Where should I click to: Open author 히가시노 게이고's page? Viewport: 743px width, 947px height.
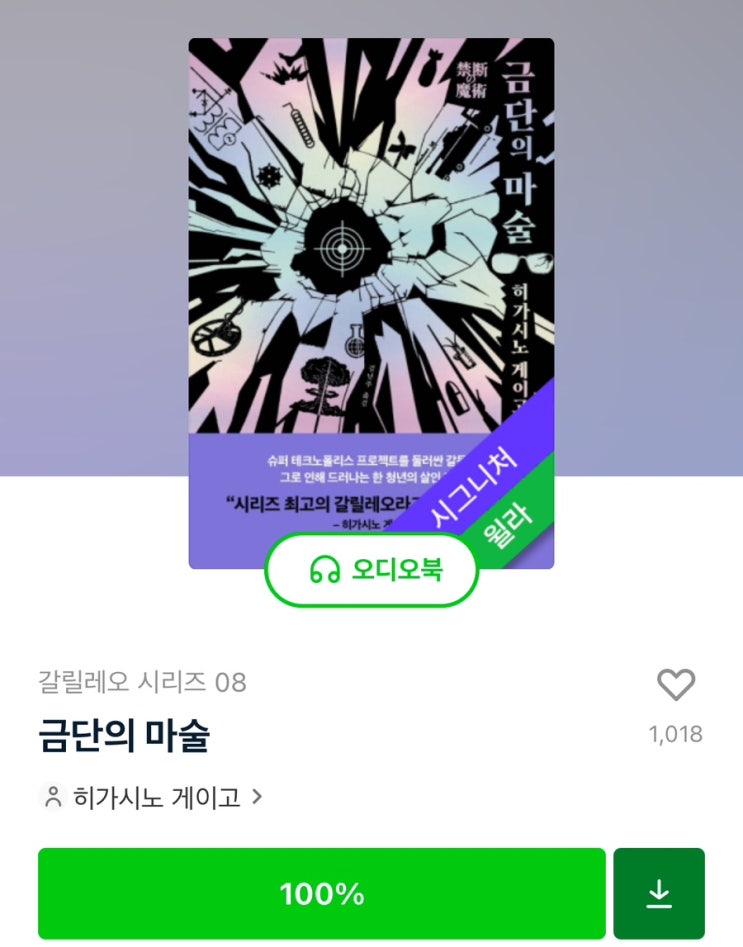pyautogui.click(x=151, y=797)
